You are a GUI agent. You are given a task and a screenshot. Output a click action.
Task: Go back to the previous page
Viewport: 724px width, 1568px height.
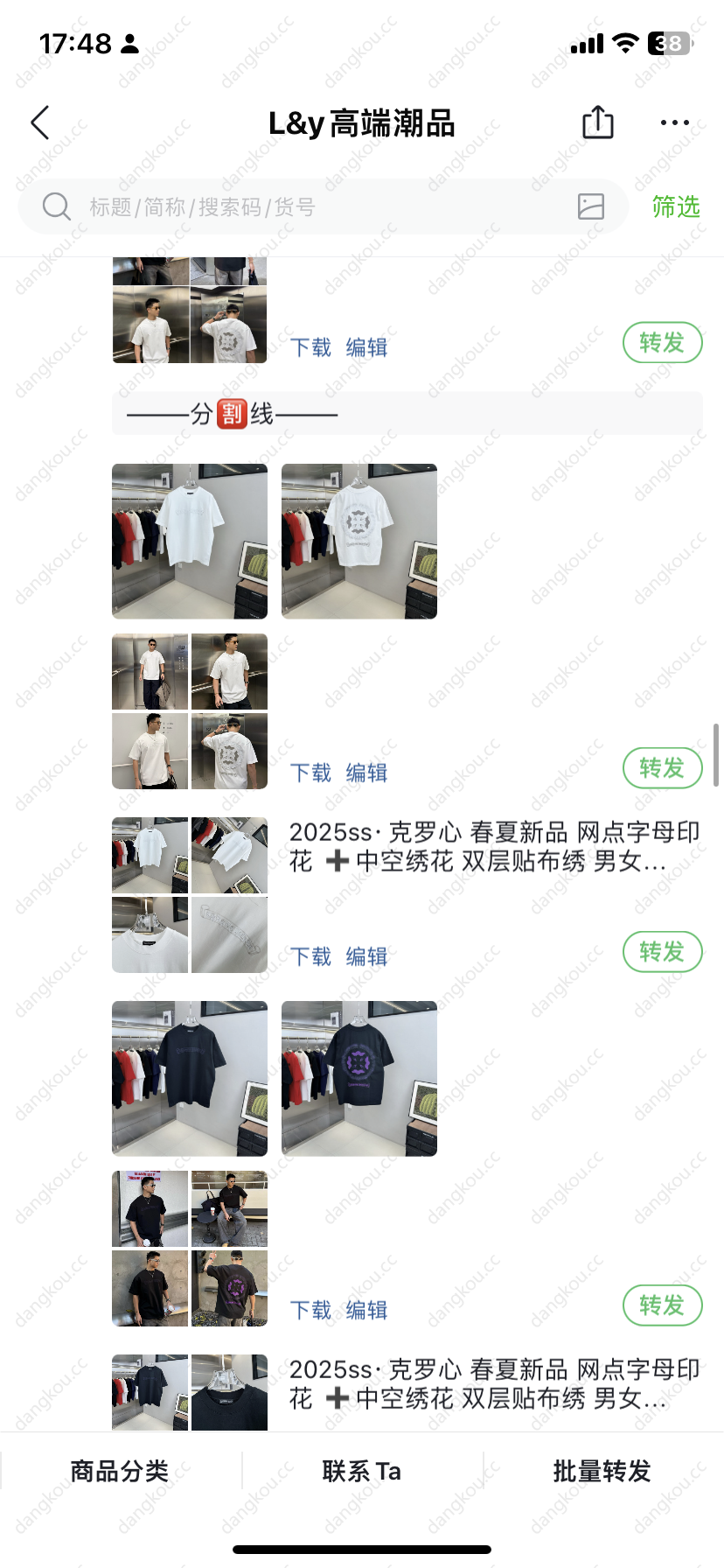point(40,123)
